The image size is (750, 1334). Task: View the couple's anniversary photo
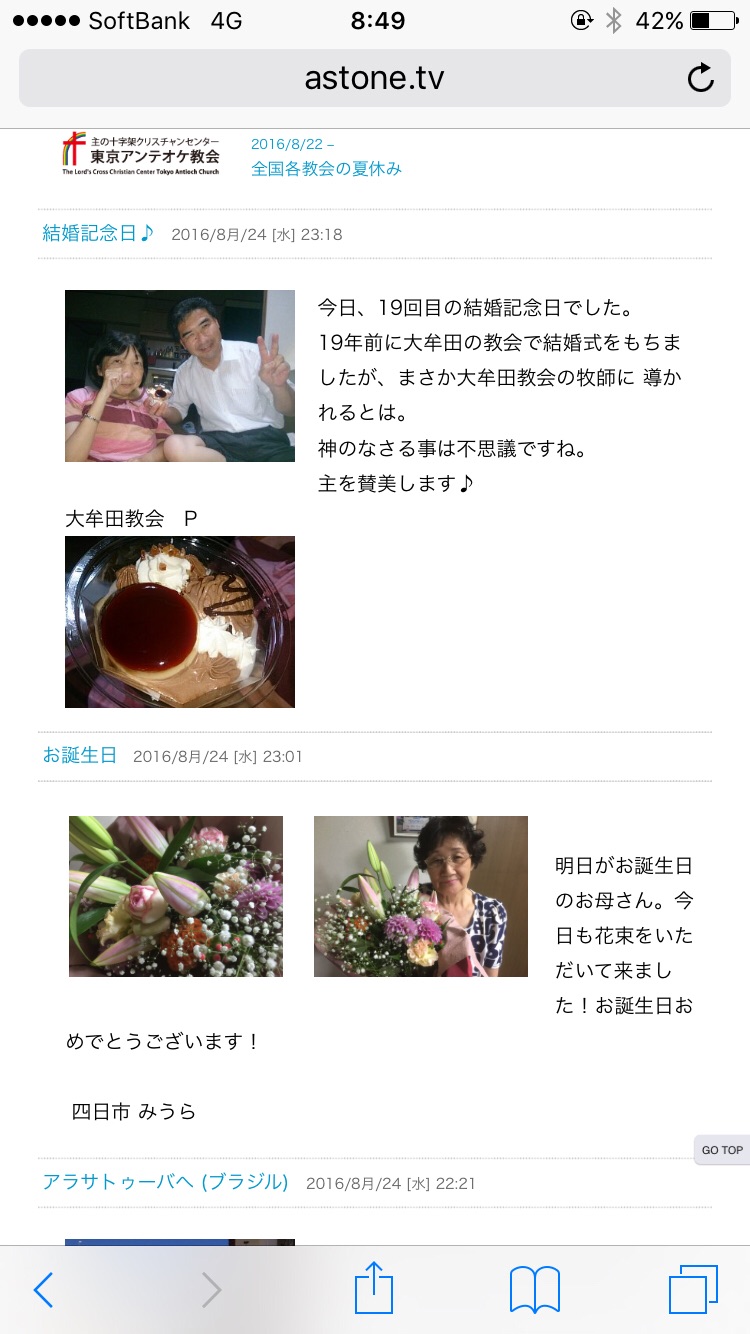[180, 376]
